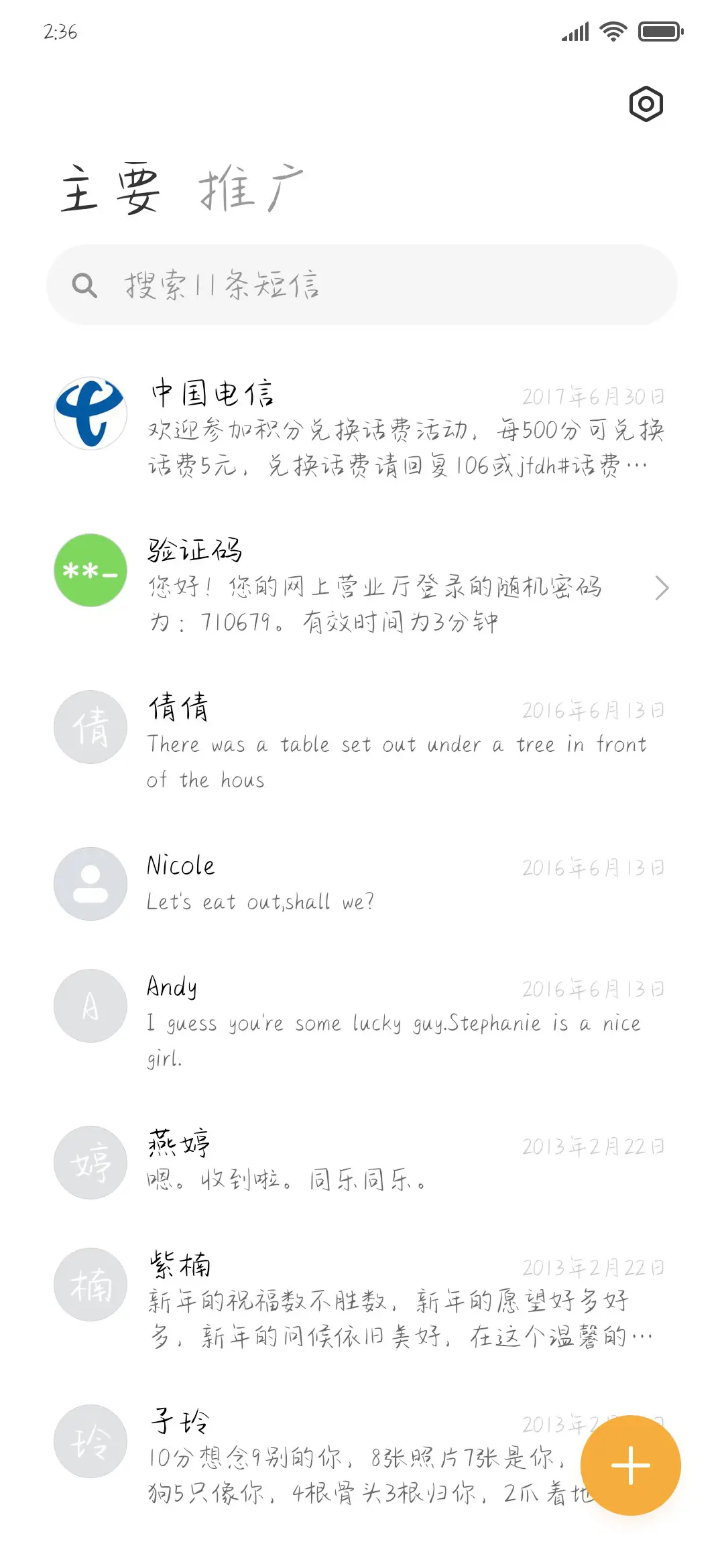Open the new message compose button
The height and width of the screenshot is (1568, 724).
tap(631, 1465)
